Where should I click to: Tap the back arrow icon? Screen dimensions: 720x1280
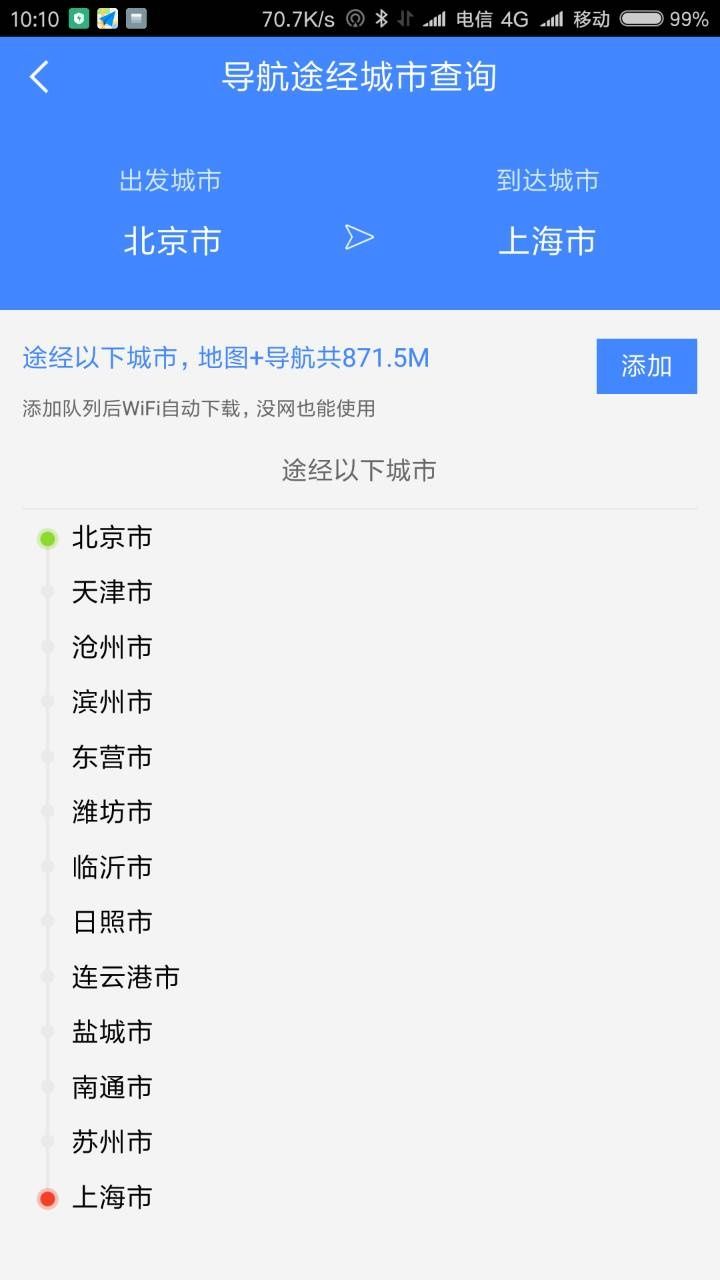coord(38,77)
